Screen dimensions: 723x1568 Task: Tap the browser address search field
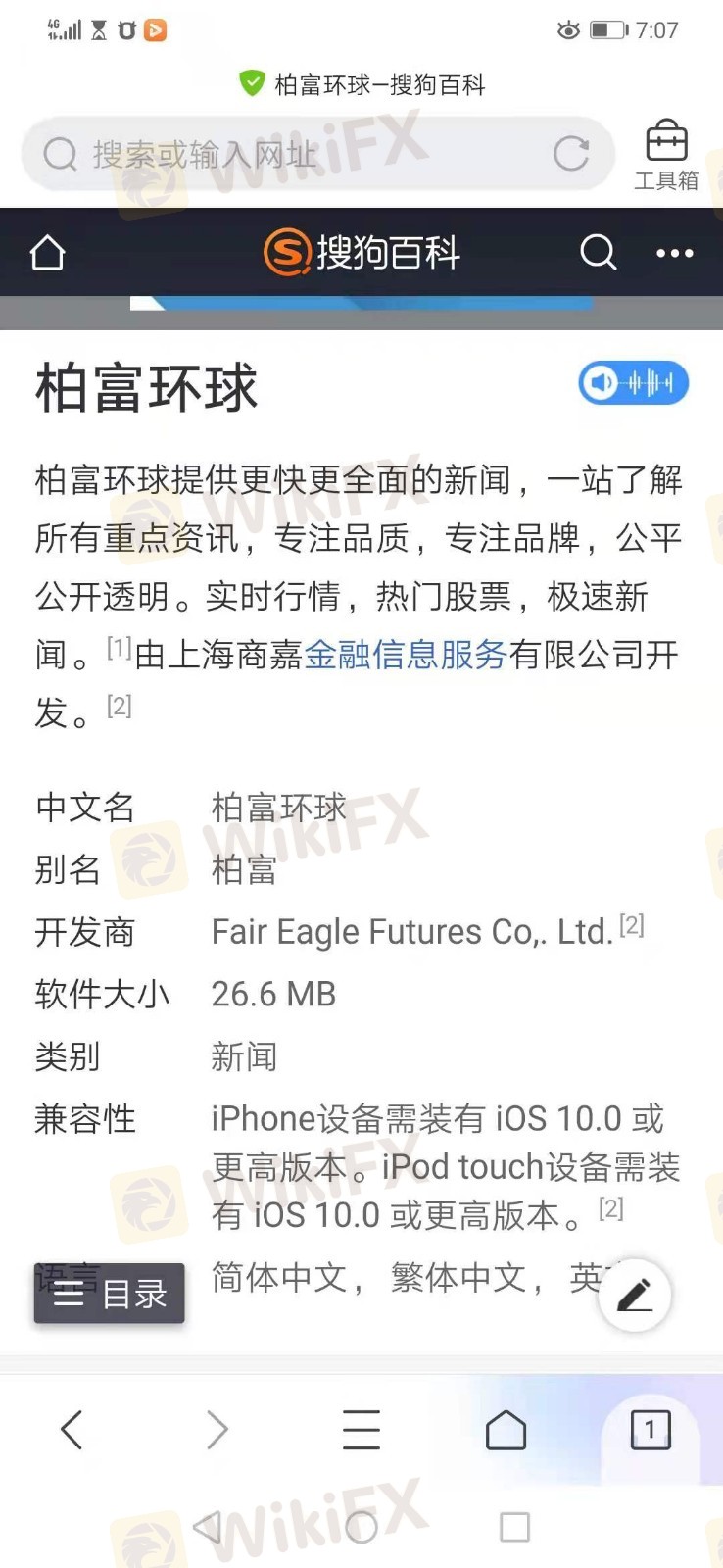point(294,154)
